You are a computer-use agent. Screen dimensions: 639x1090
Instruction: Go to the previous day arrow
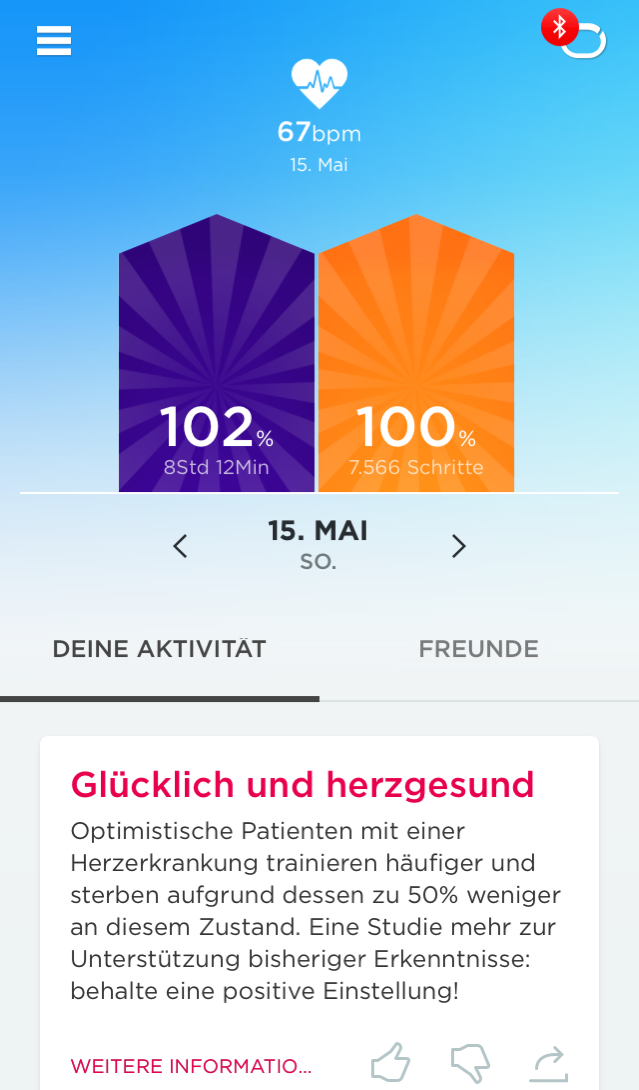click(x=180, y=546)
